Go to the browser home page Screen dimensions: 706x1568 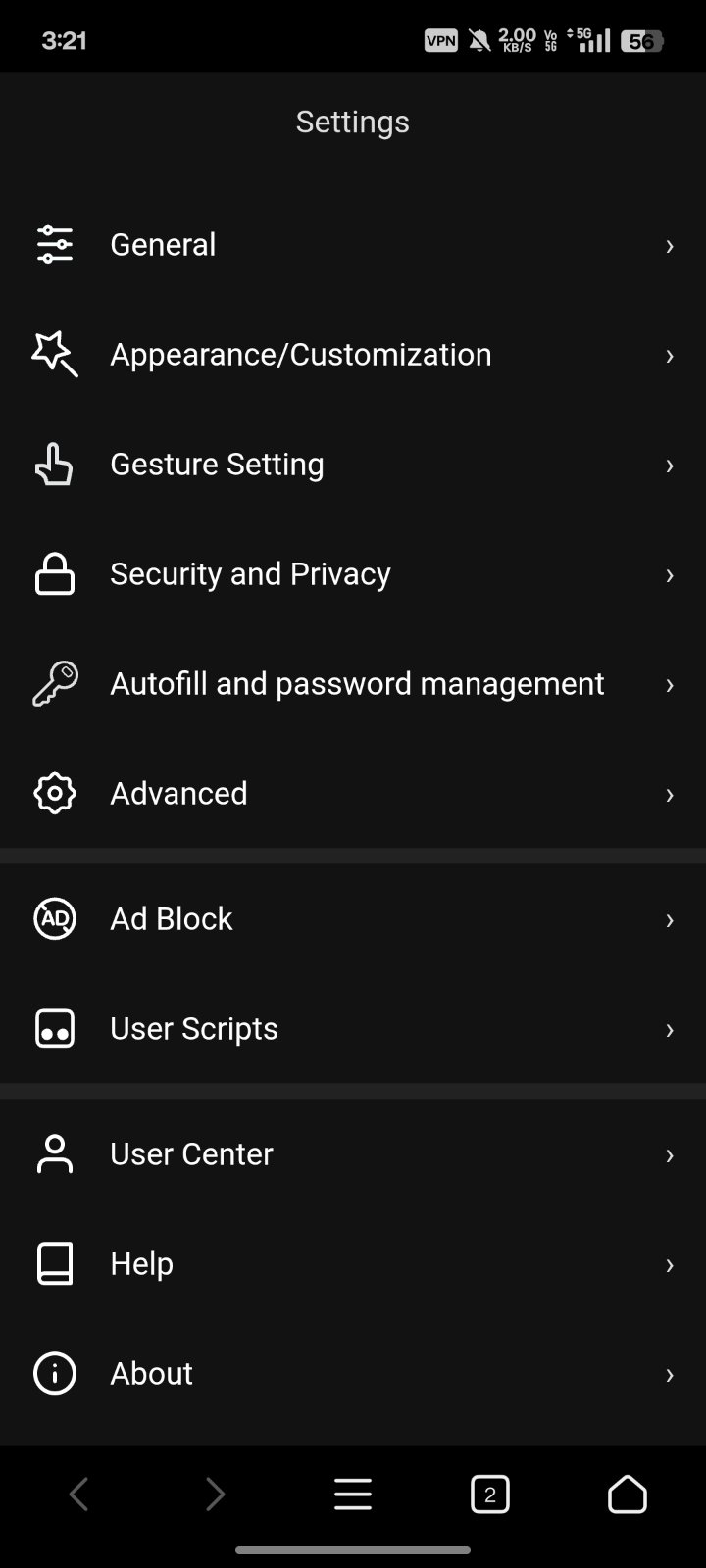pos(628,1494)
